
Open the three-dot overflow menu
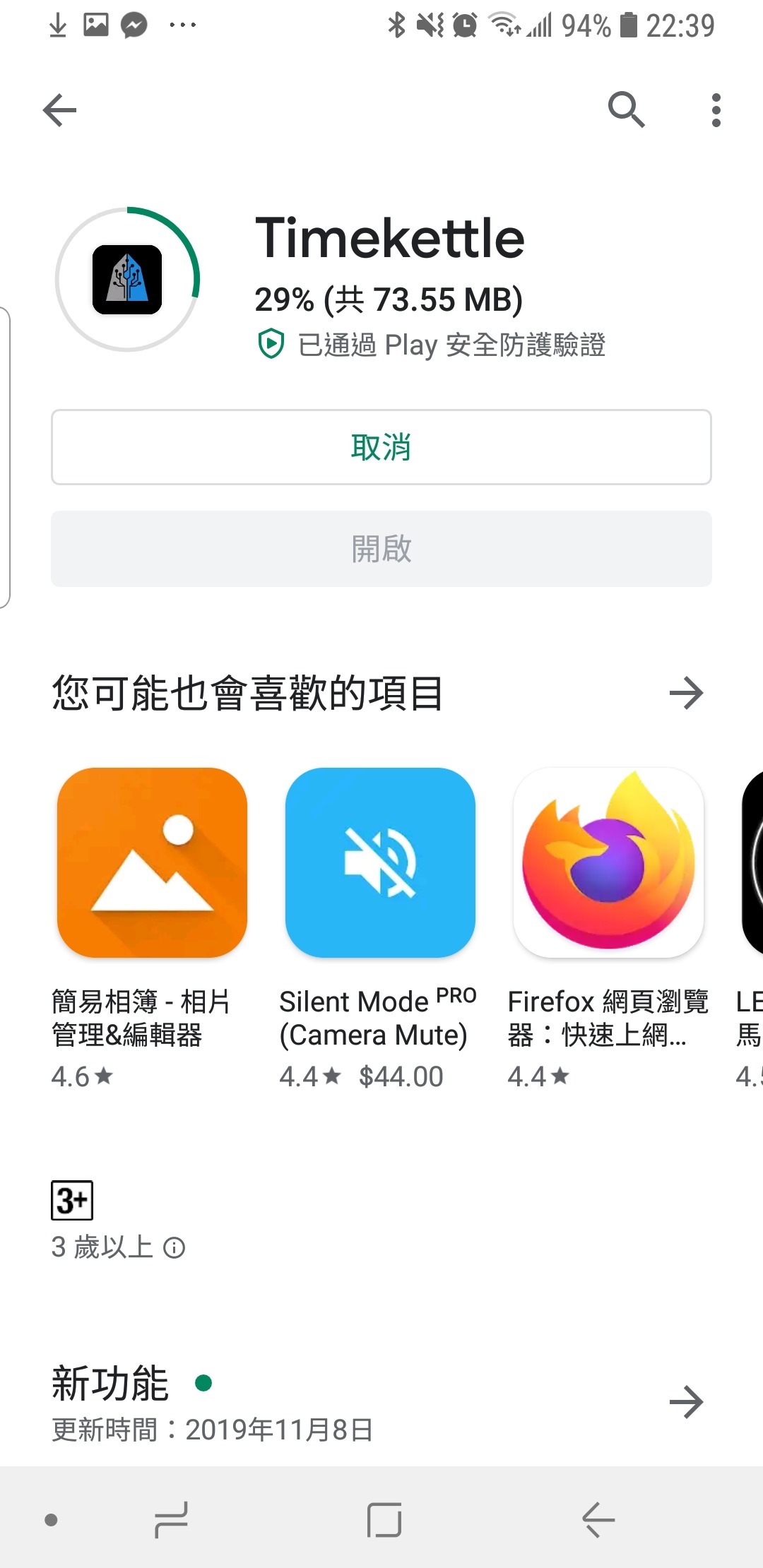point(716,110)
